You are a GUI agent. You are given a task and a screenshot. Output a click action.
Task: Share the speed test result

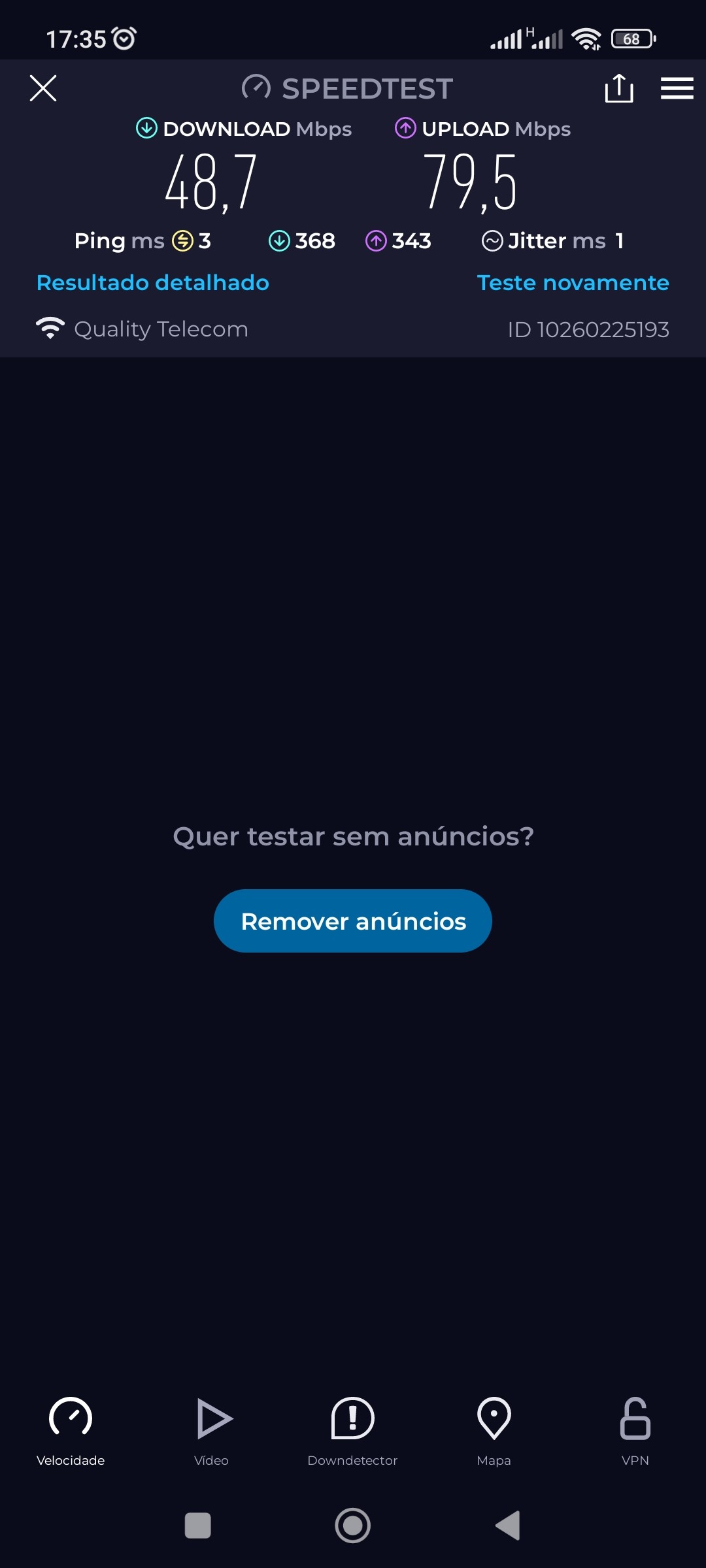618,88
